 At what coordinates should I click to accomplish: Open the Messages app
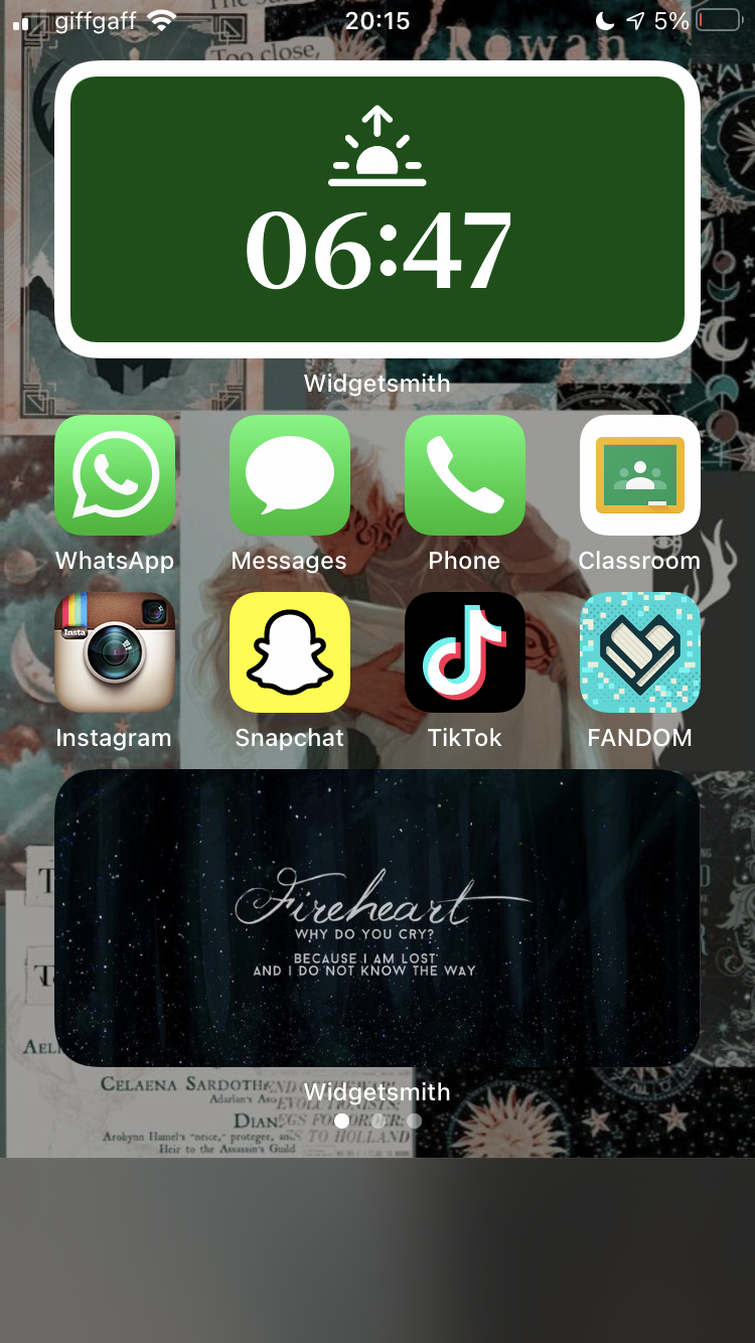[x=290, y=476]
